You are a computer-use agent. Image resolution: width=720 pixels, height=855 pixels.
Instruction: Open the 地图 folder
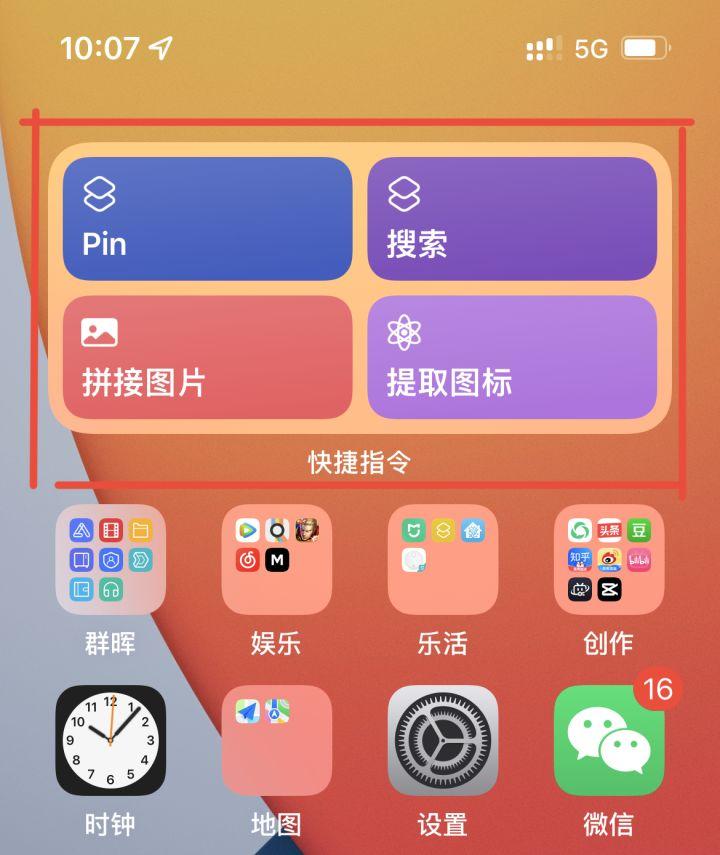tap(276, 740)
